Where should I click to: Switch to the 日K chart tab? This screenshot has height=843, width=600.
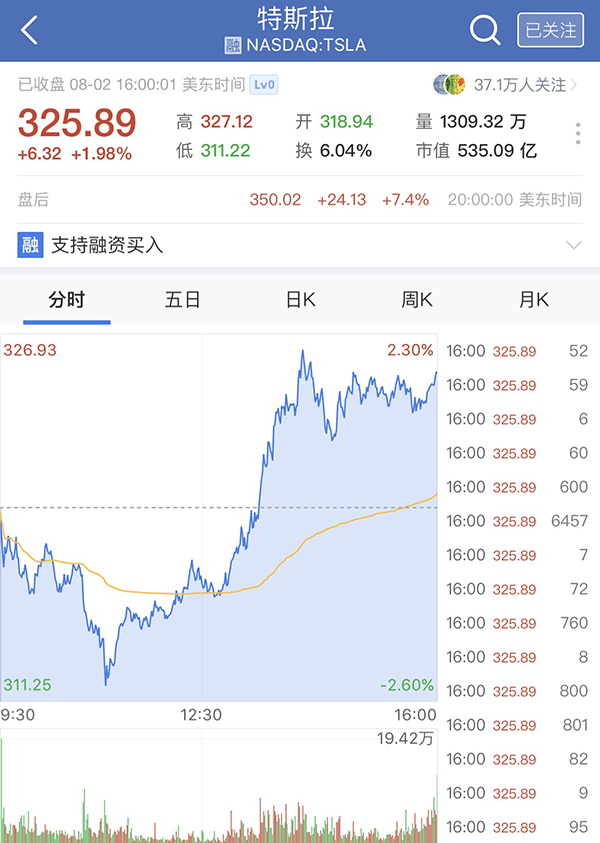301,300
